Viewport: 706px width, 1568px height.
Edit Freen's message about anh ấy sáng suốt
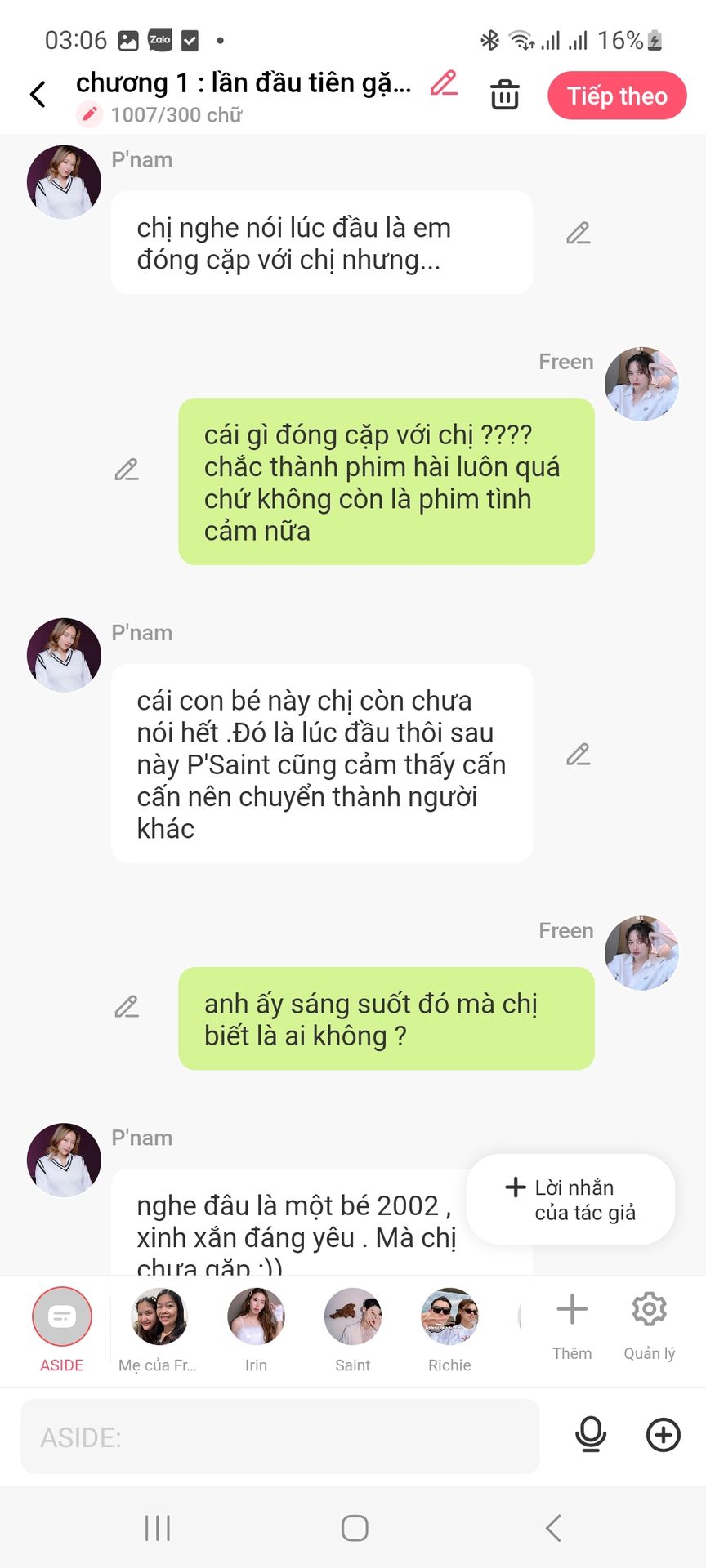tap(127, 1007)
